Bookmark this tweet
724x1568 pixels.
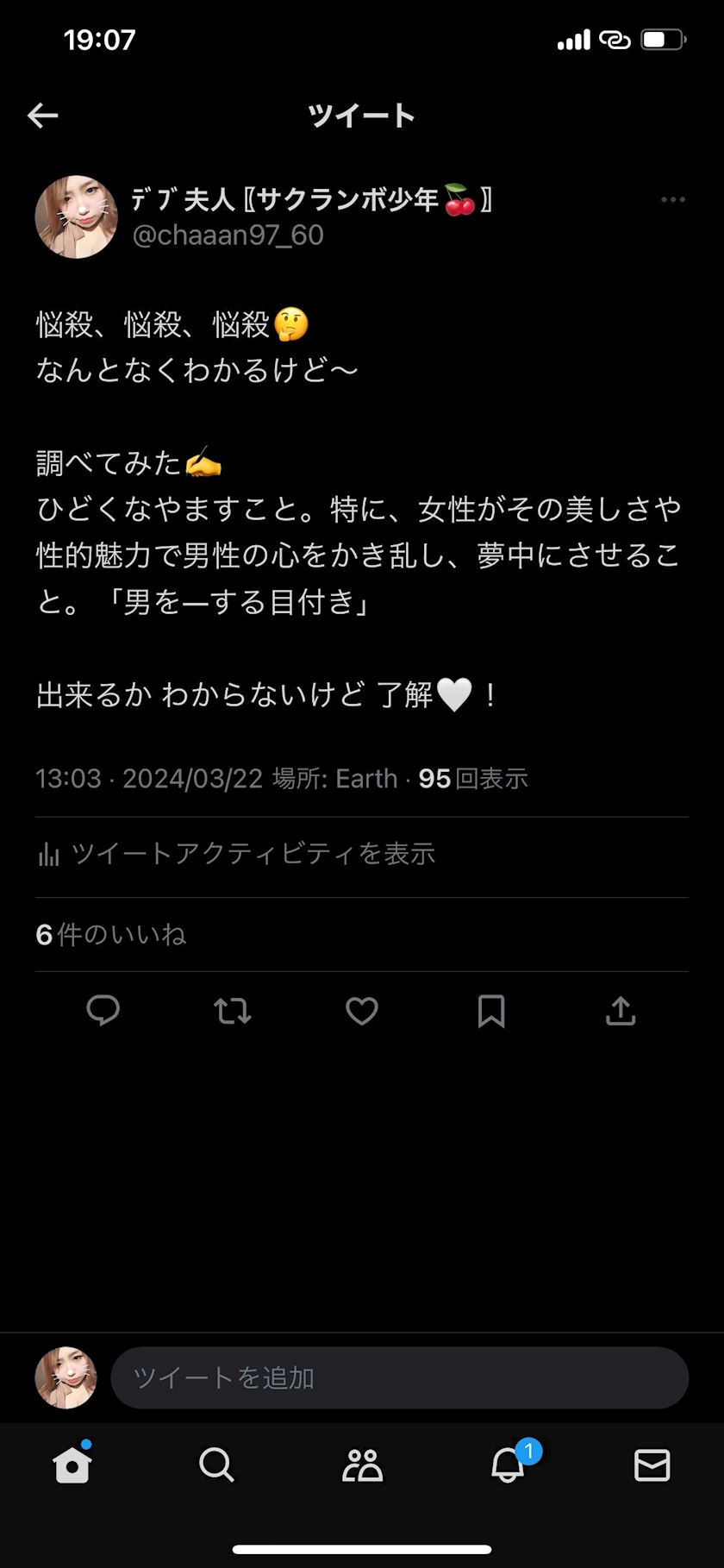pyautogui.click(x=491, y=1011)
